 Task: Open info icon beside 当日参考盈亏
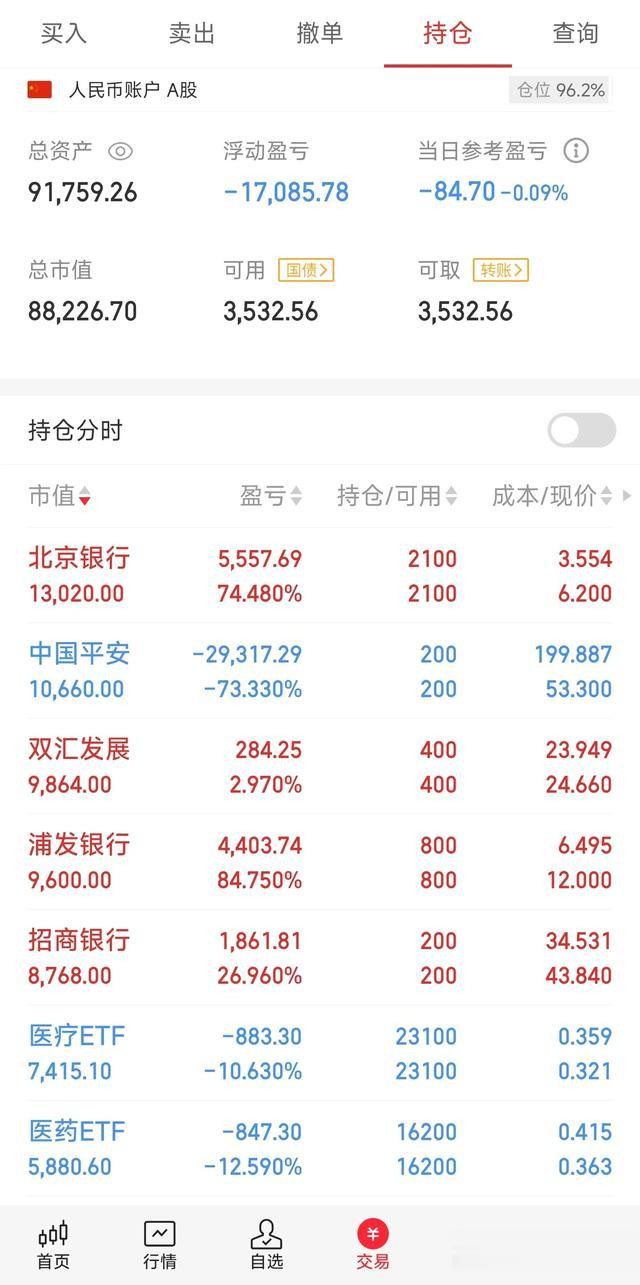tap(576, 151)
